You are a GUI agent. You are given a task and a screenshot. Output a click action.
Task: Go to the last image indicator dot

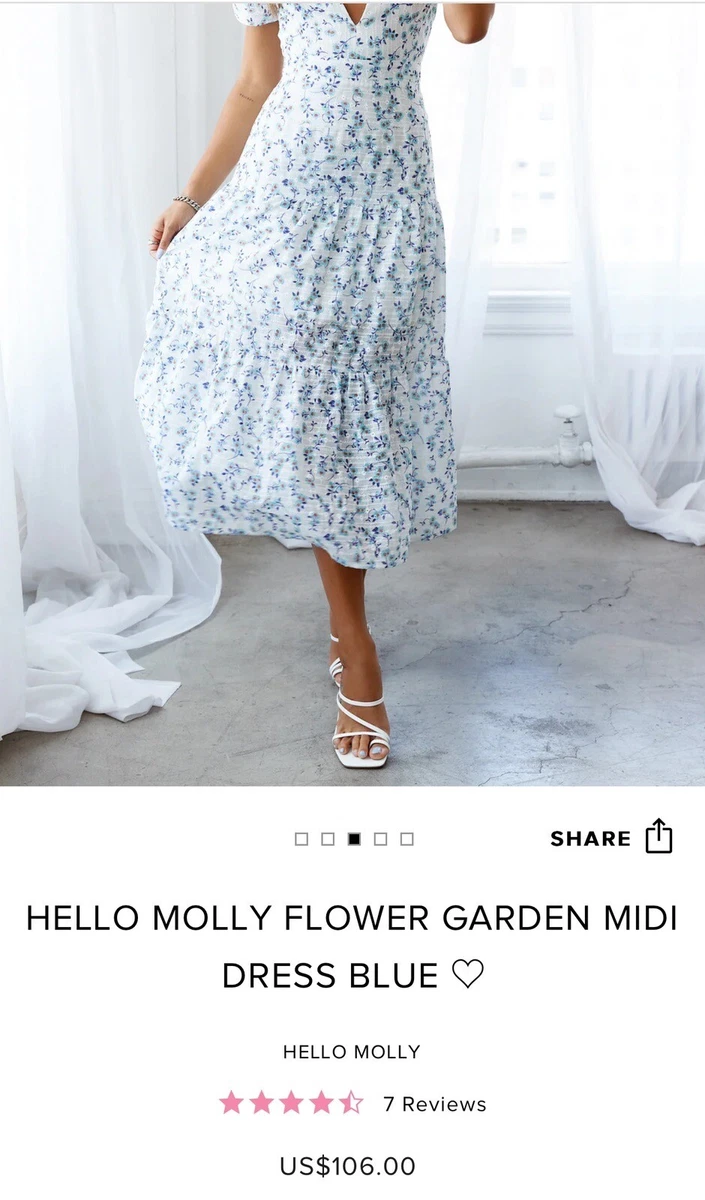pyautogui.click(x=406, y=839)
